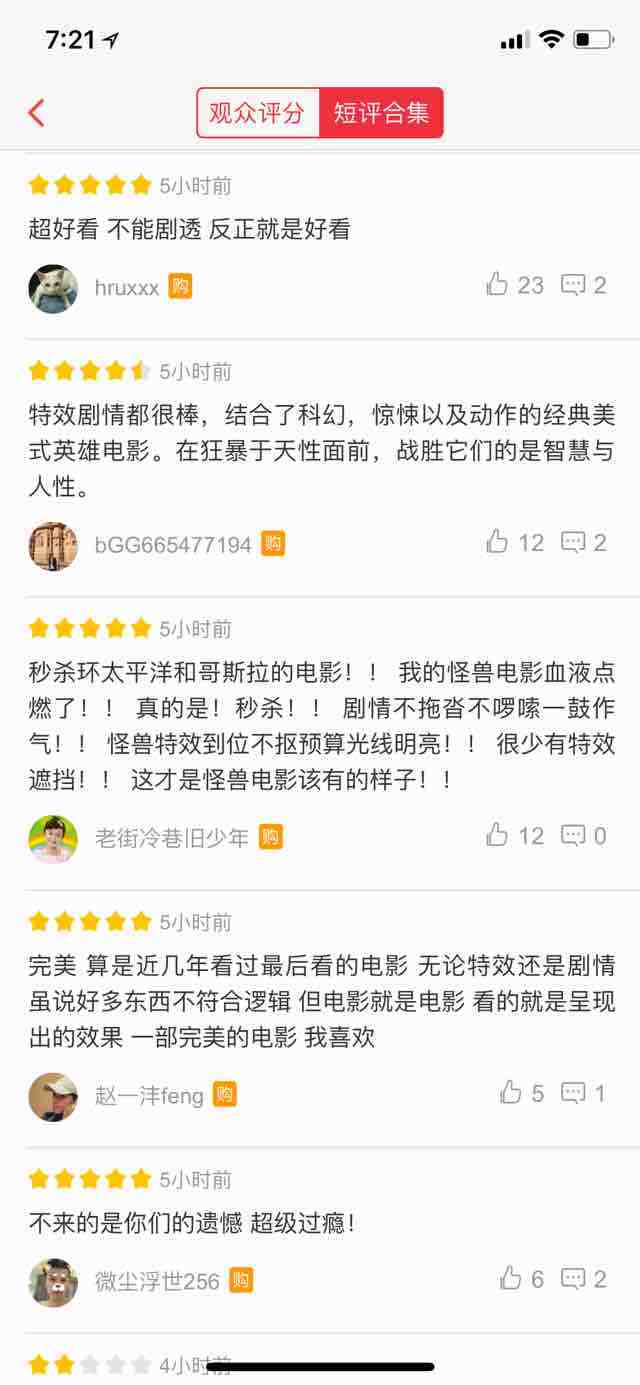Open 赵一沣feng's profile avatar
This screenshot has width=640, height=1385.
(53, 1096)
